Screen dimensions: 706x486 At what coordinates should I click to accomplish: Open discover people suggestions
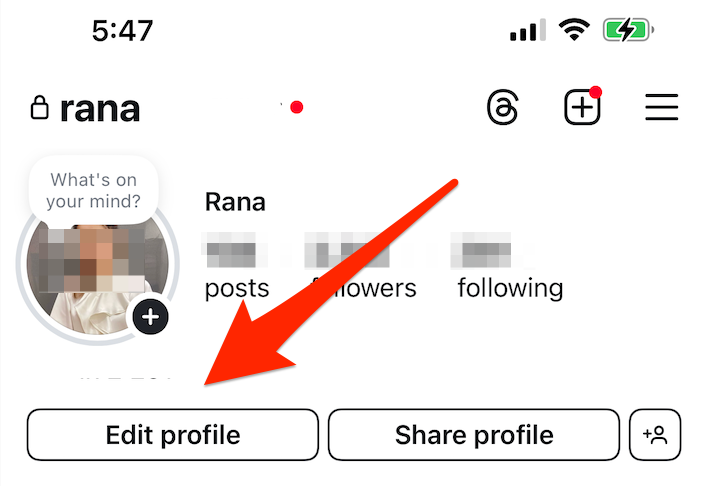click(x=655, y=435)
